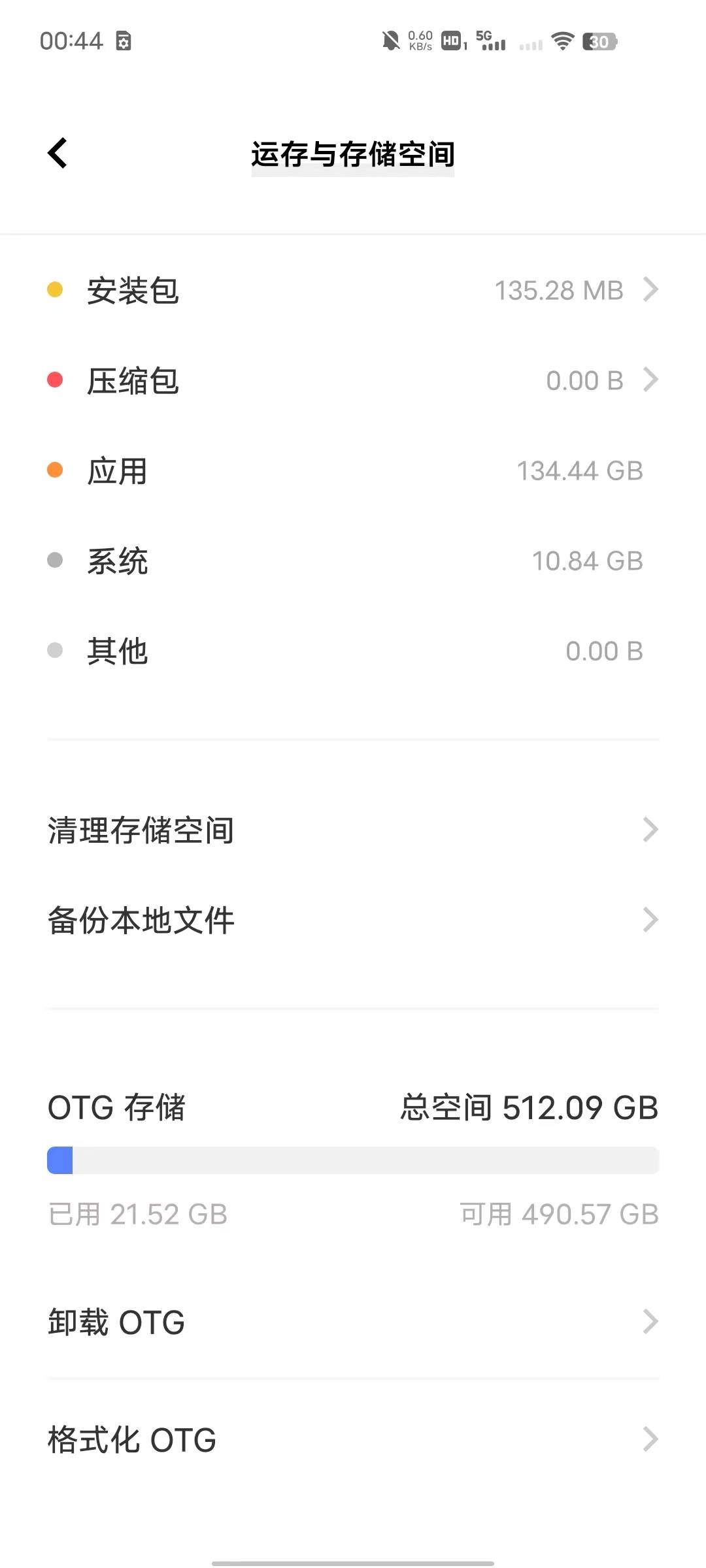Open the 压缩包 storage row
Image resolution: width=706 pixels, height=1568 pixels.
coord(353,380)
